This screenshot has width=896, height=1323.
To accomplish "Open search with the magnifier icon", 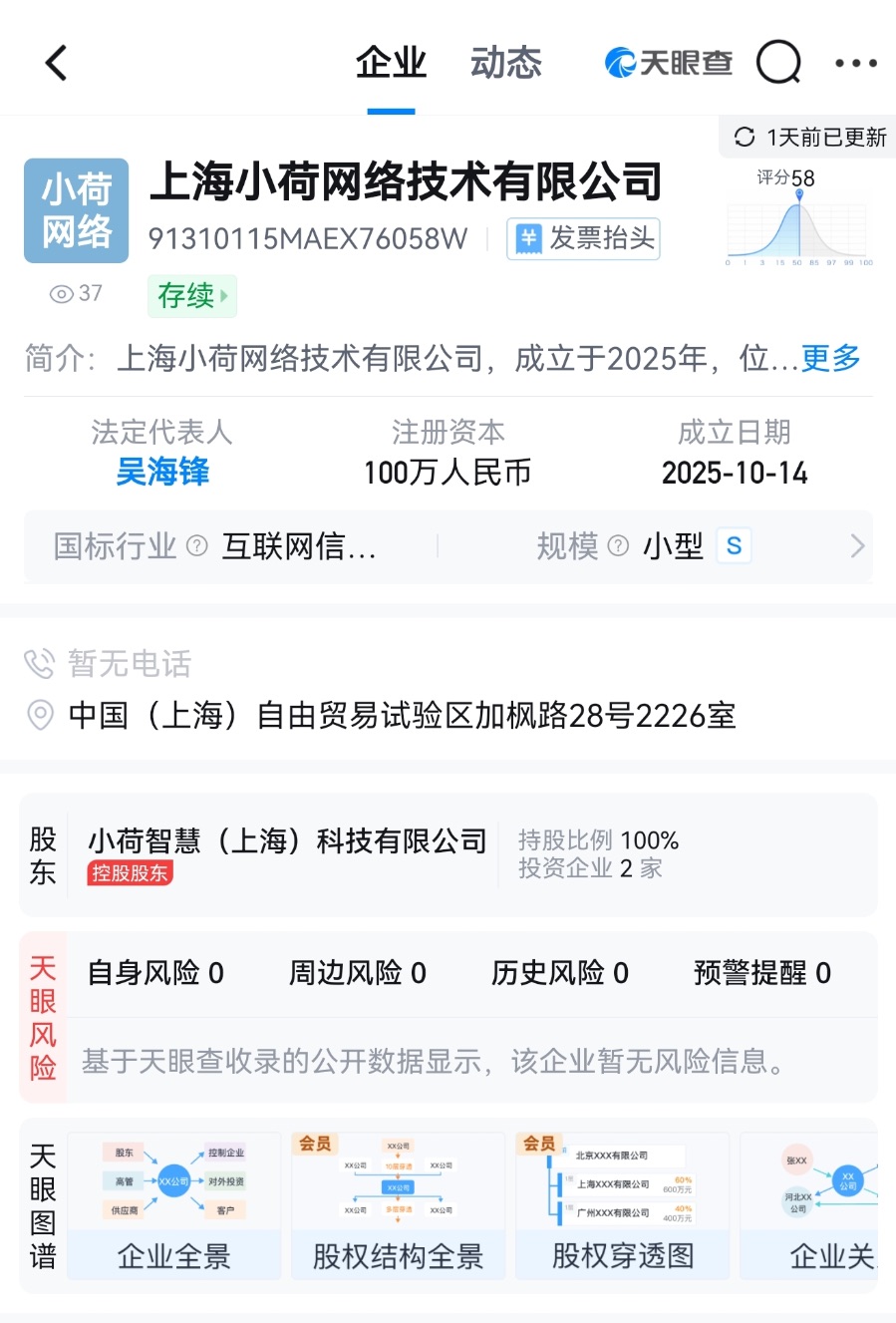I will (x=778, y=63).
